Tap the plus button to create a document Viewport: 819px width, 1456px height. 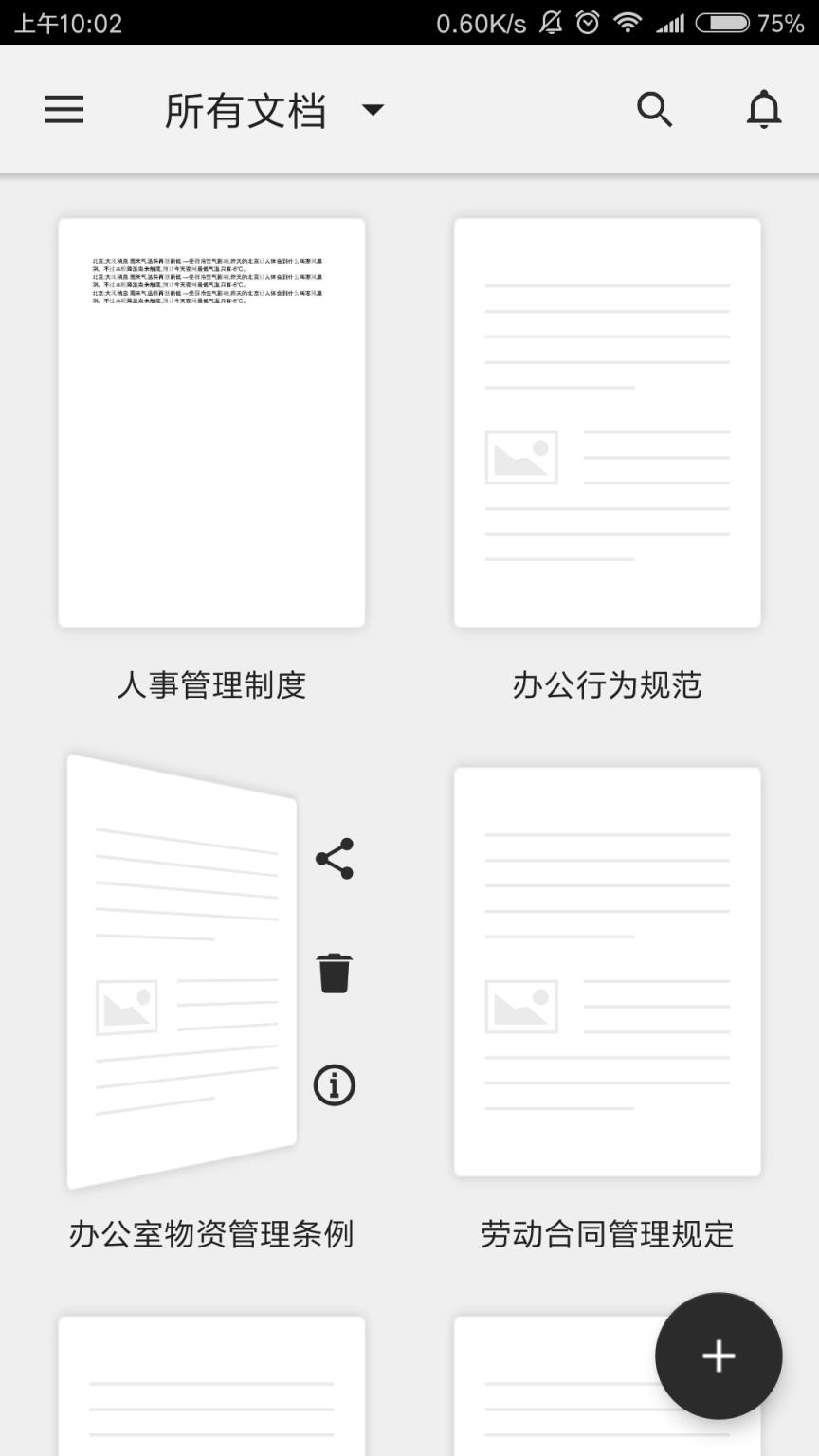click(718, 1356)
